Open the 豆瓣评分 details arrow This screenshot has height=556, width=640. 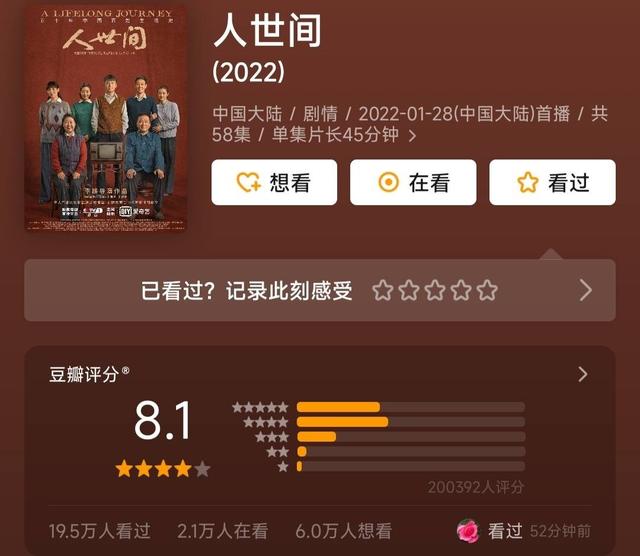pyautogui.click(x=584, y=375)
